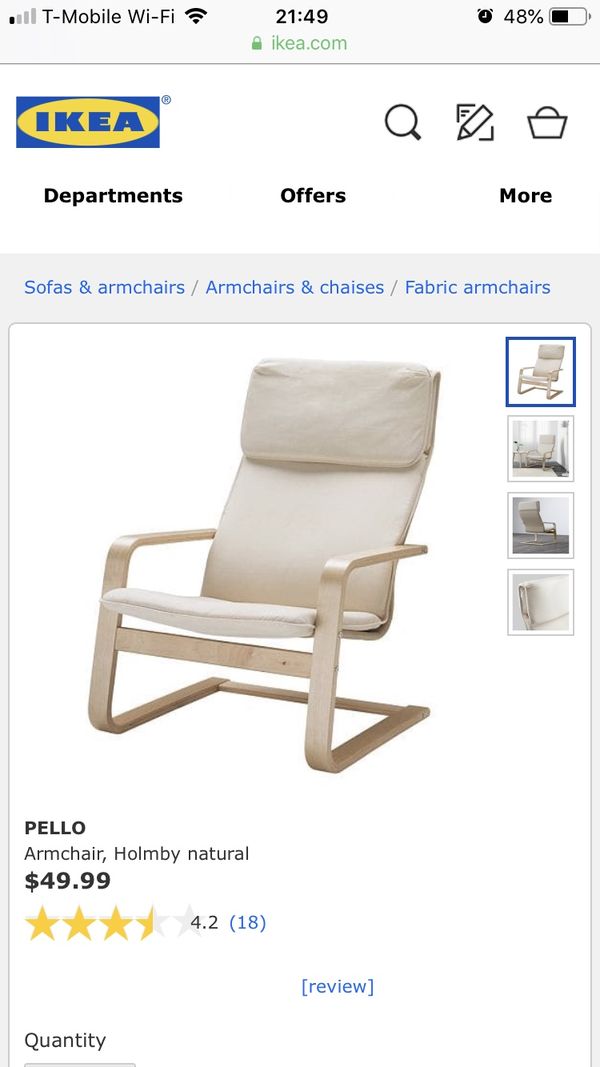Image resolution: width=600 pixels, height=1067 pixels.
Task: View the fourth thumbnail cushion close-up
Action: (540, 602)
